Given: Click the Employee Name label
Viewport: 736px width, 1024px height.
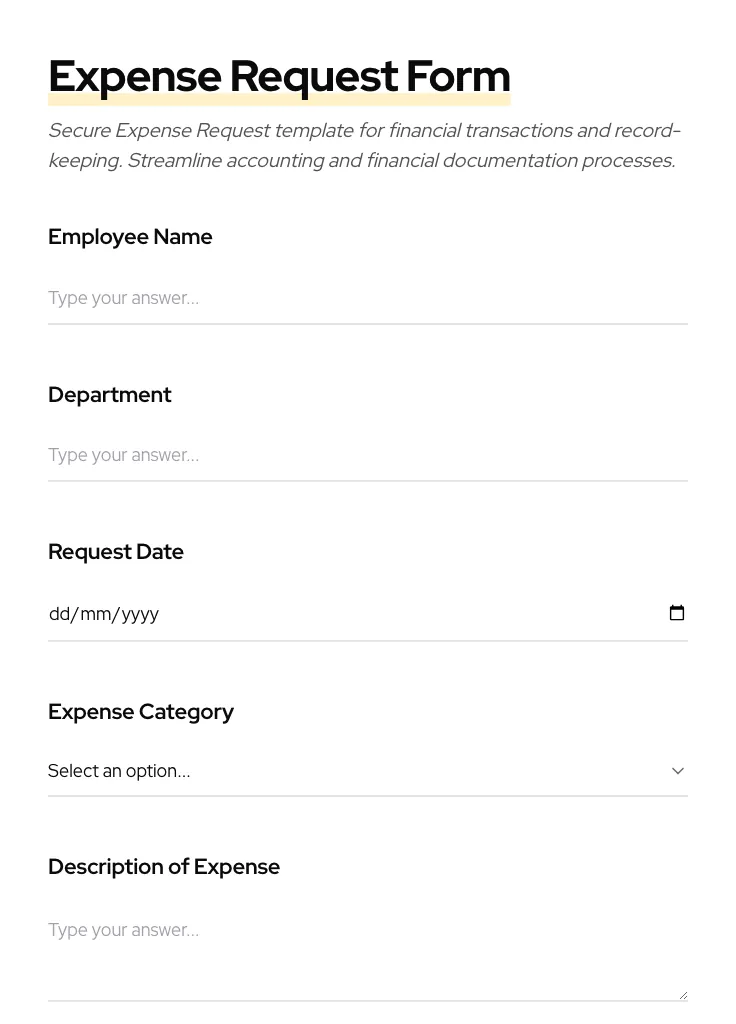Looking at the screenshot, I should tap(130, 237).
